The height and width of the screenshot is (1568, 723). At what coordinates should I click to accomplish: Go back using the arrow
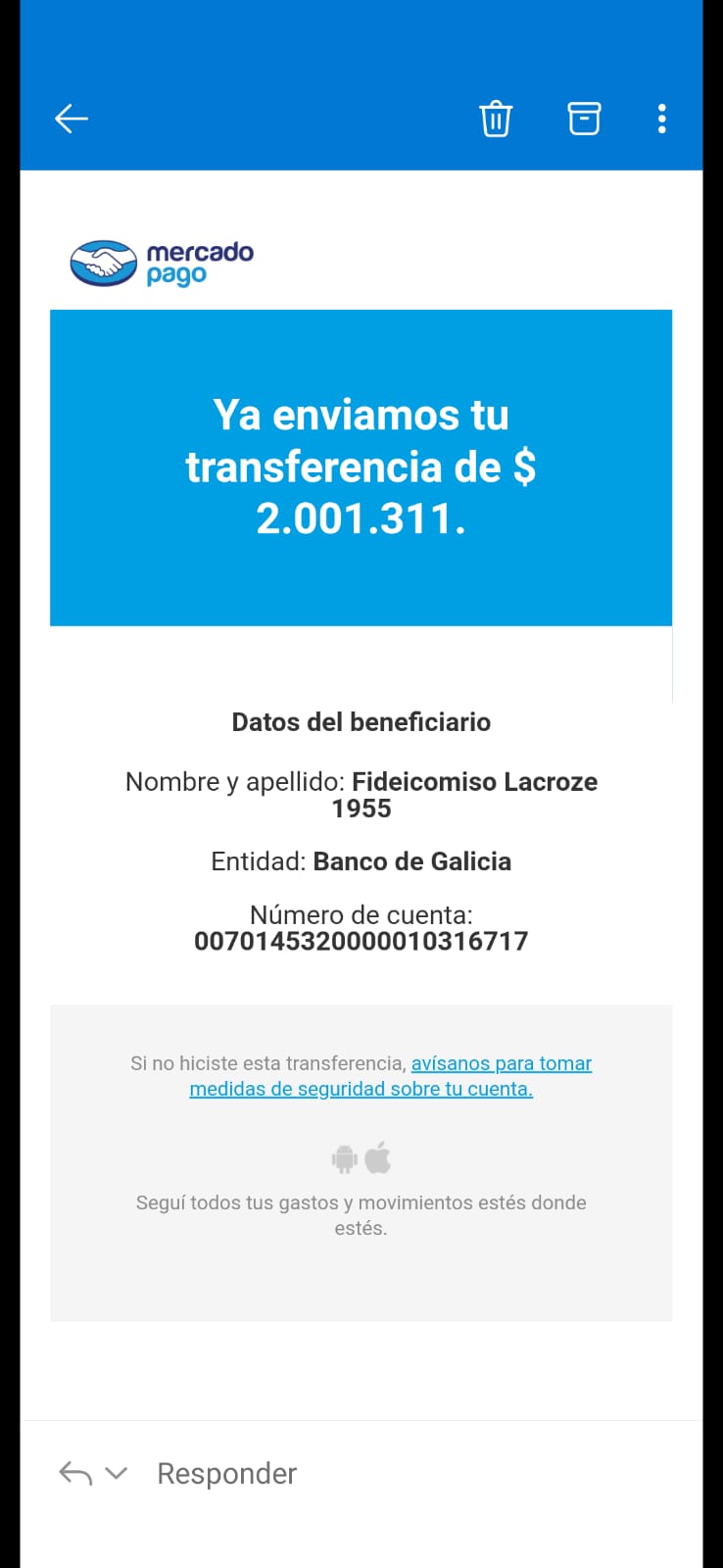[72, 119]
